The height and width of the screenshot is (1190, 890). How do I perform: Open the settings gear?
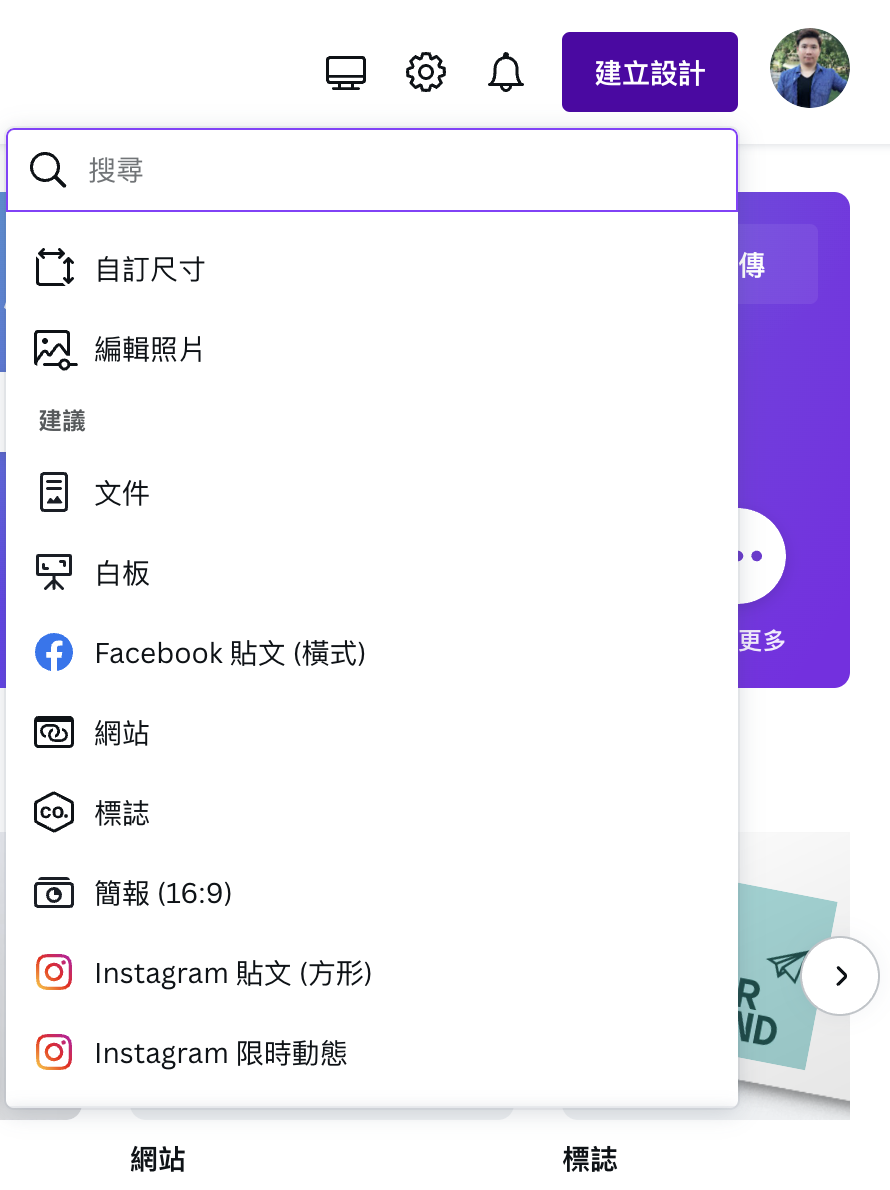coord(426,72)
